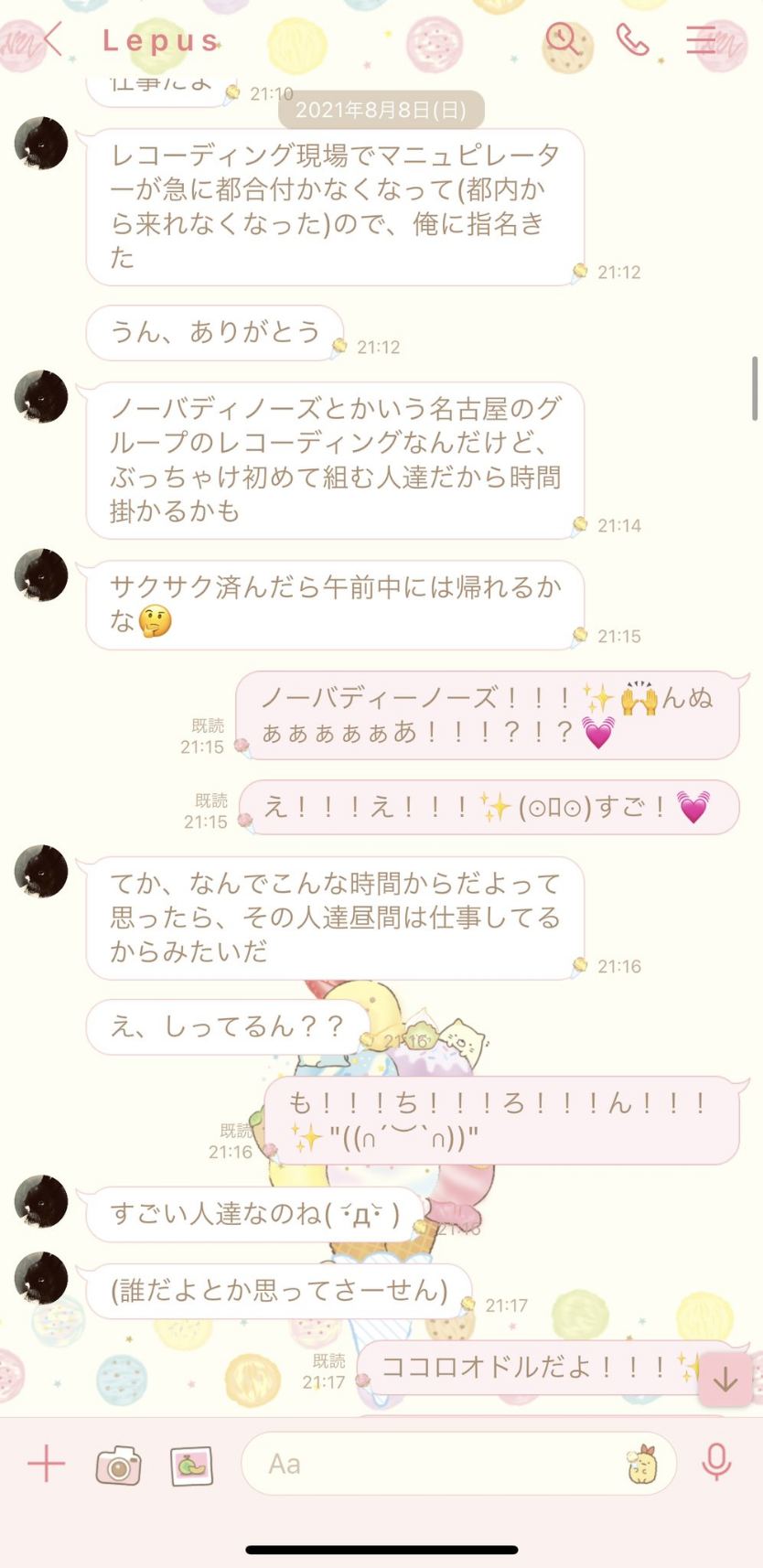Open Lepus's profile picture beside the レコーディング現場 message
763x1568 pixels.
coord(41,144)
